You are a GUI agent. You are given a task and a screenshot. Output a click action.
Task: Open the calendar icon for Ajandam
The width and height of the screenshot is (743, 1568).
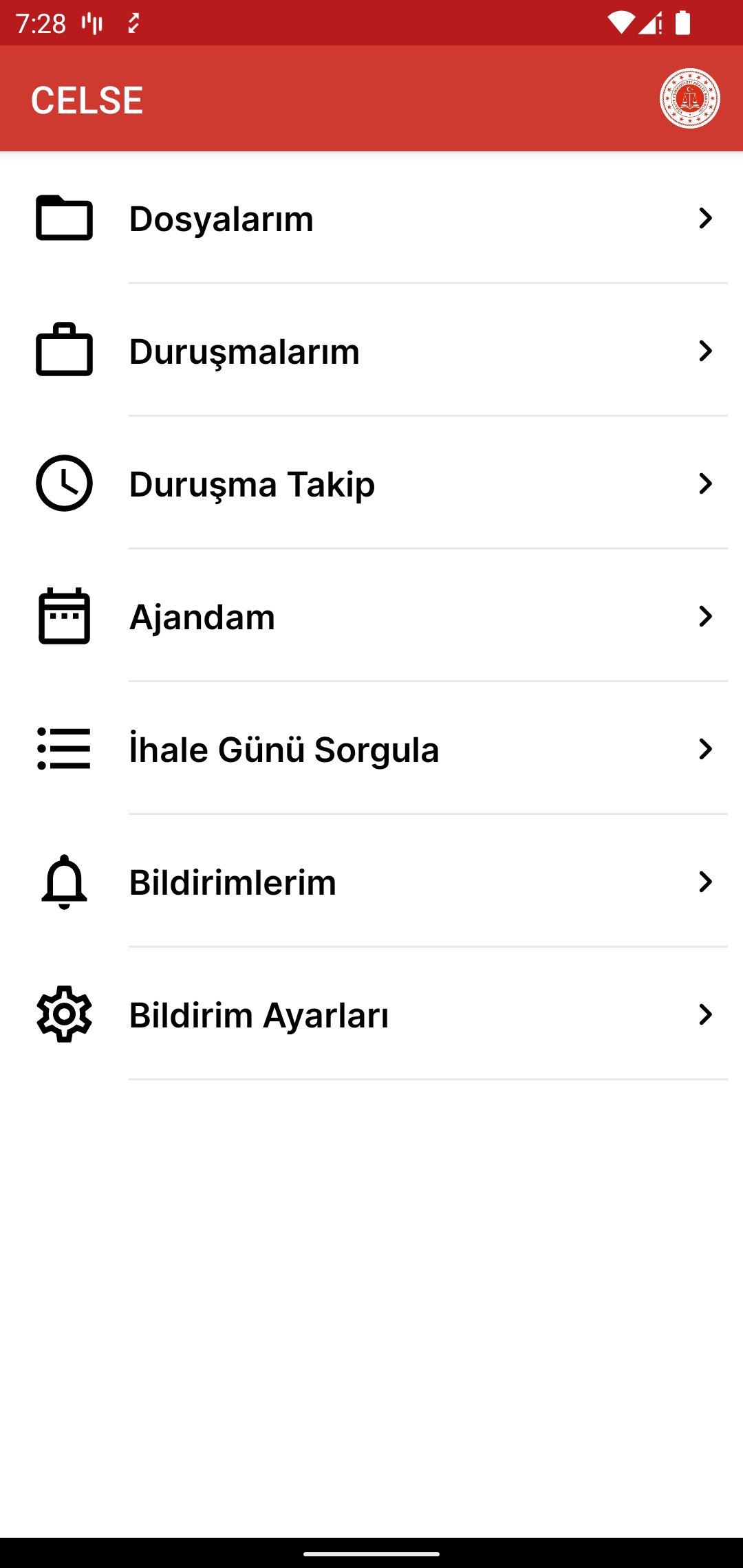65,617
